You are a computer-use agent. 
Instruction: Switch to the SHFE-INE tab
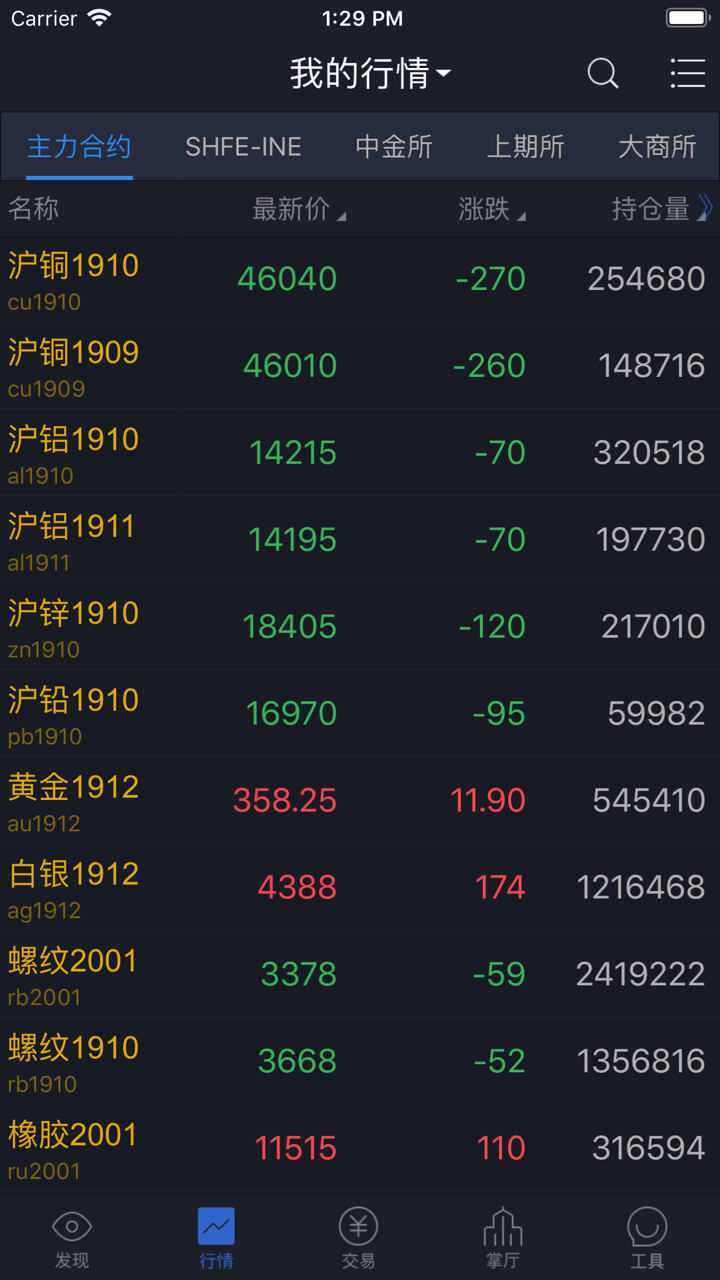pos(243,147)
